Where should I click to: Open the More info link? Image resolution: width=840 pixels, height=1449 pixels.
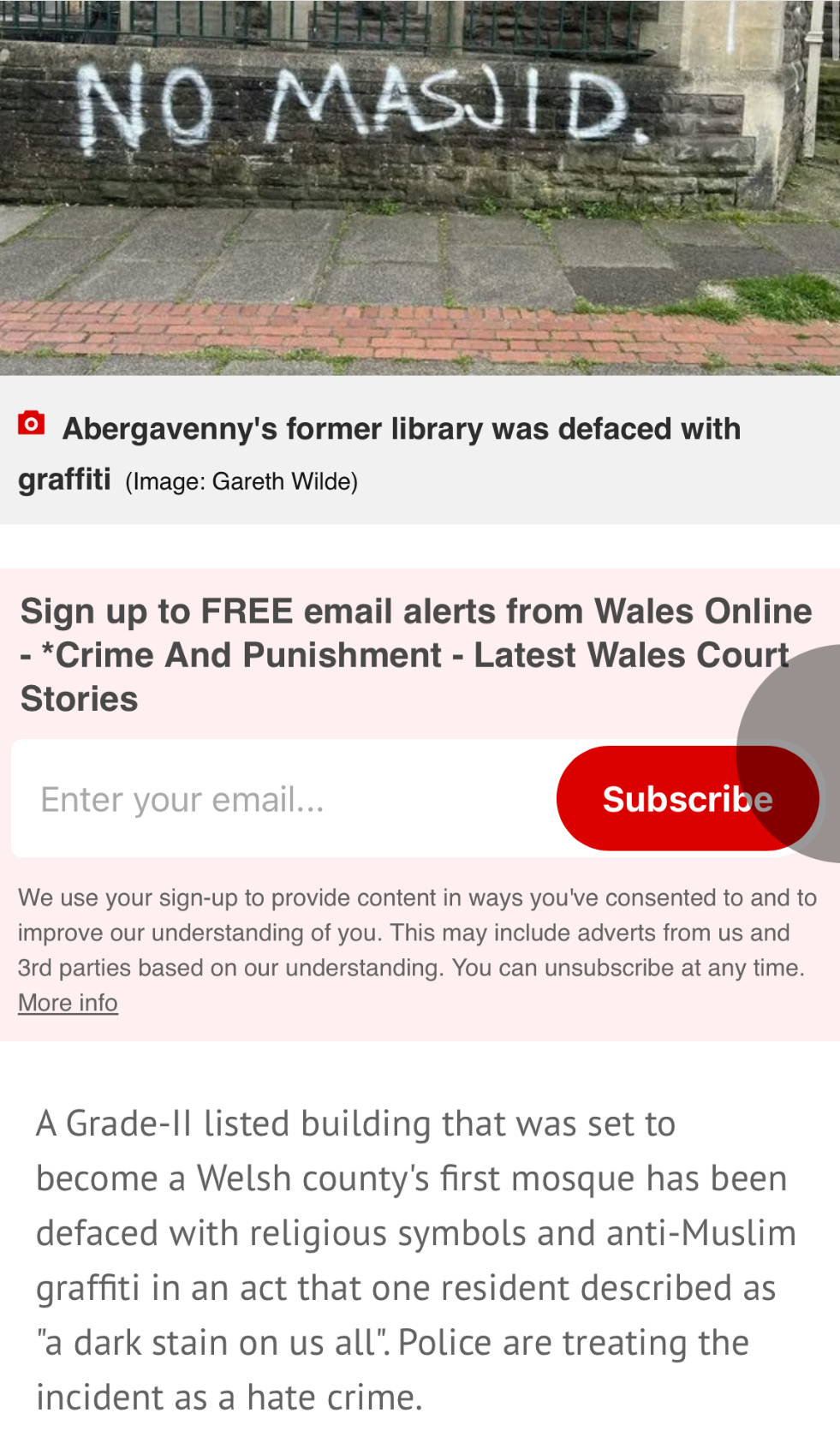[68, 1002]
